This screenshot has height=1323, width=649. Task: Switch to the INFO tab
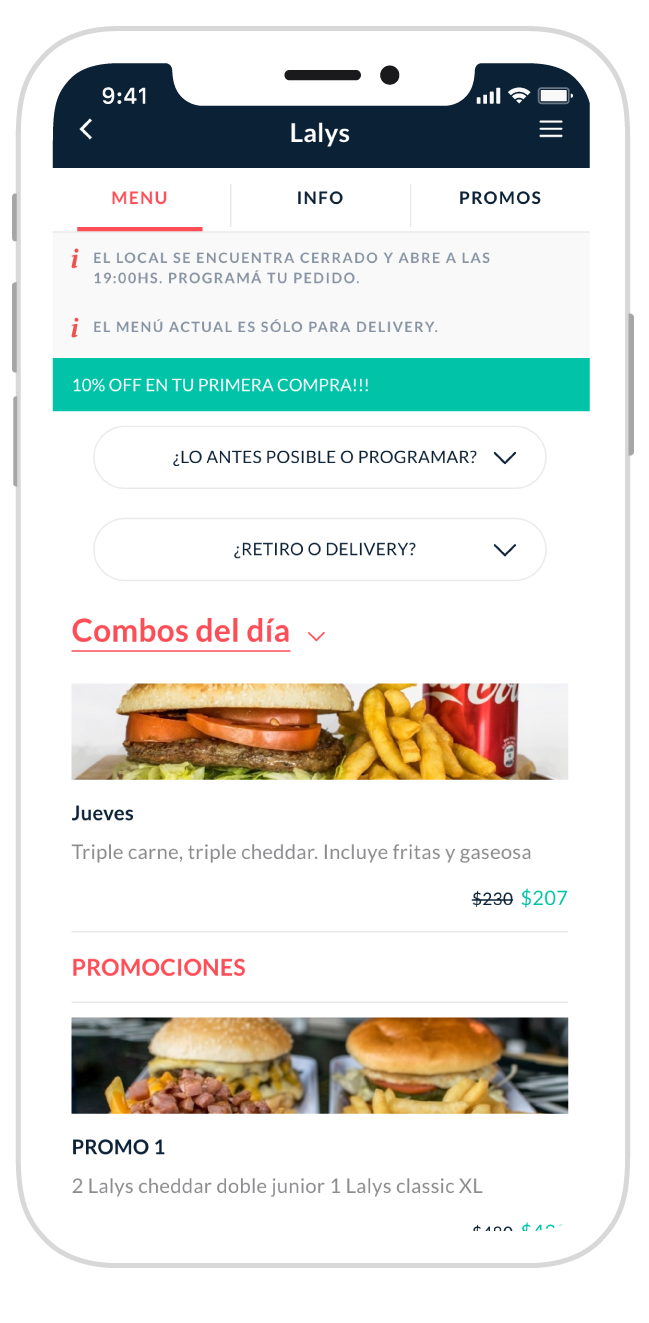[320, 198]
